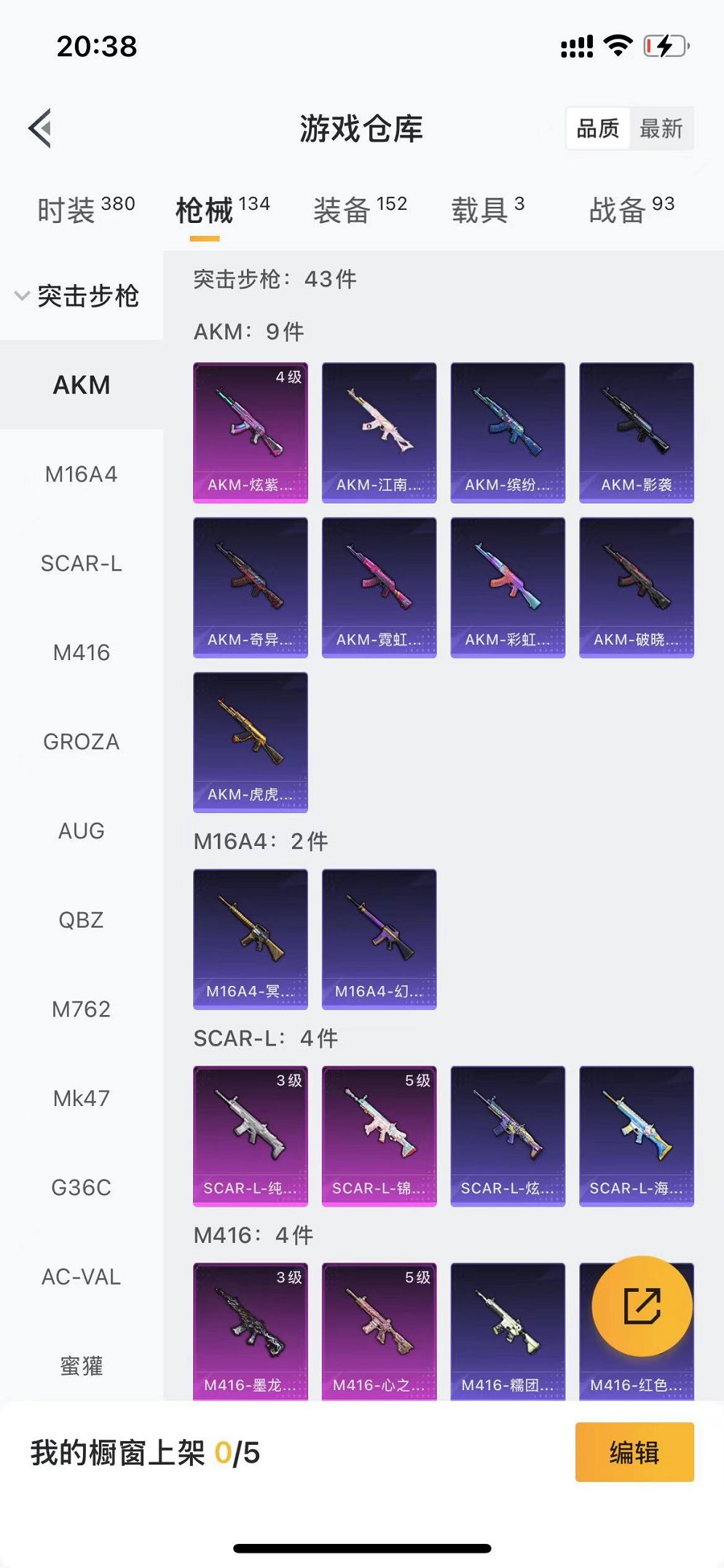The width and height of the screenshot is (724, 1568).
Task: Open the 载具 tab
Action: point(487,210)
